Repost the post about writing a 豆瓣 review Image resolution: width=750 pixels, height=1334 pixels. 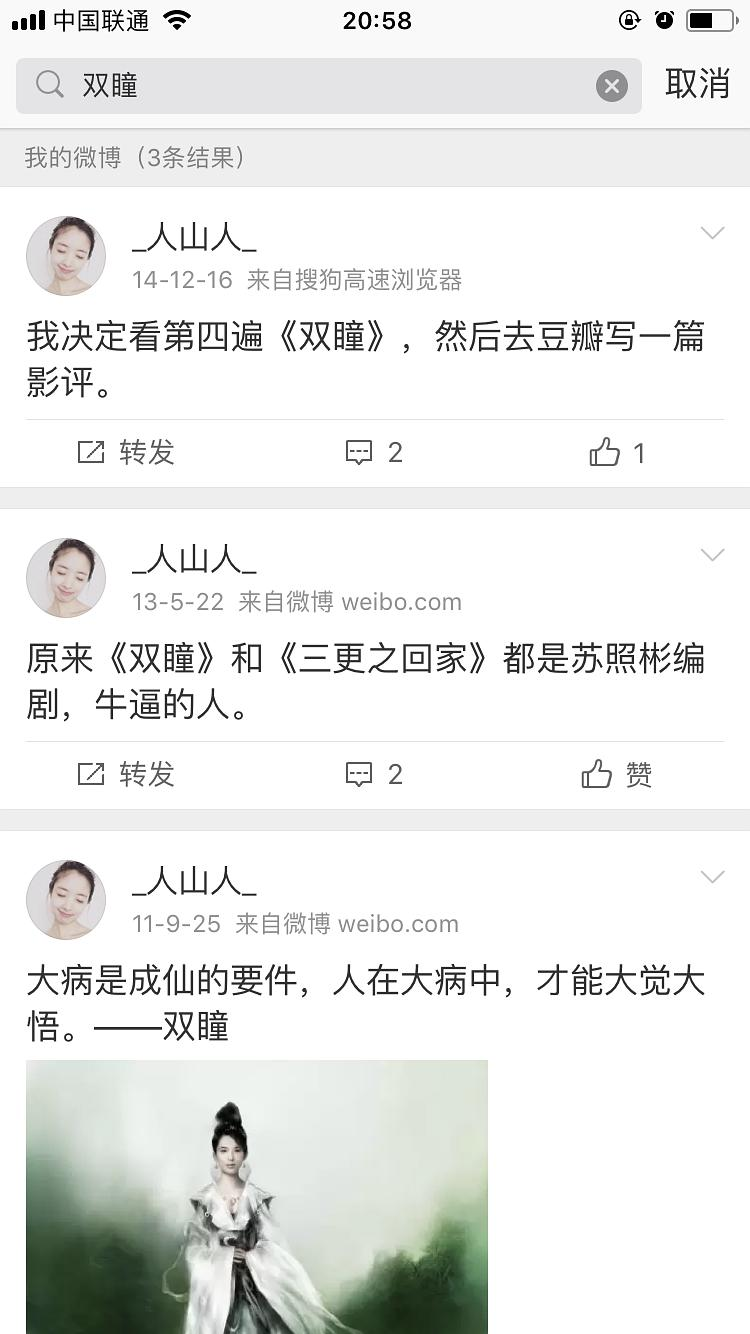[126, 453]
